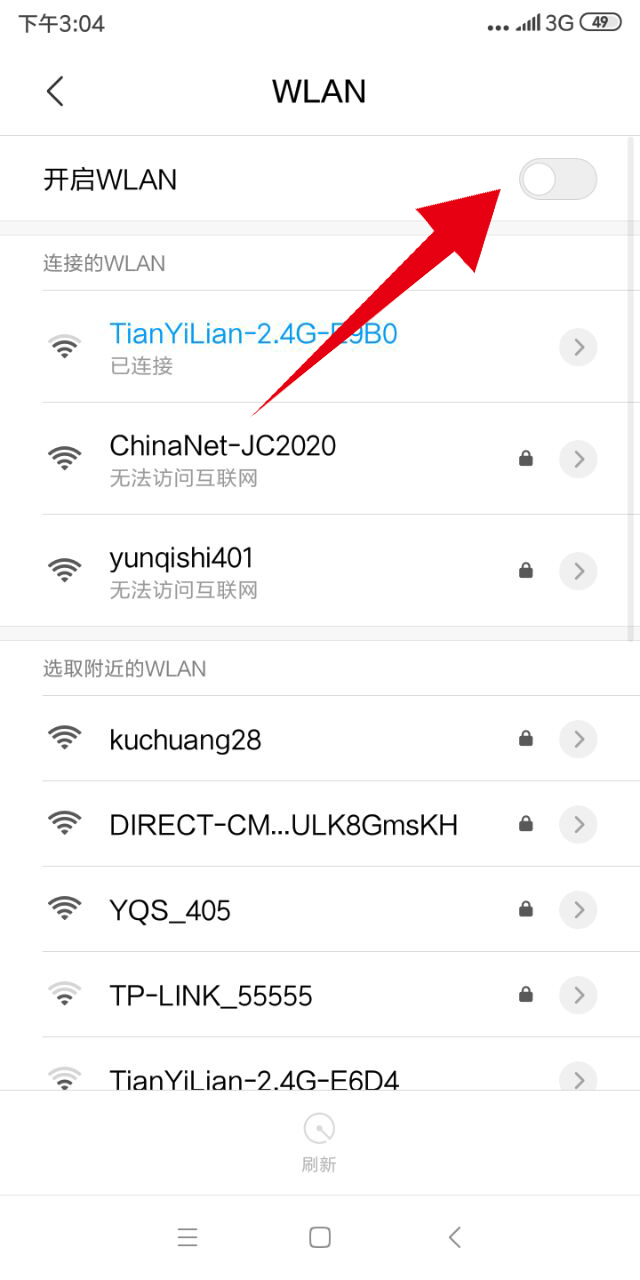Select the connected TianYiLian-2.4G-E9B0 network
Image resolution: width=640 pixels, height=1280 pixels.
point(253,346)
